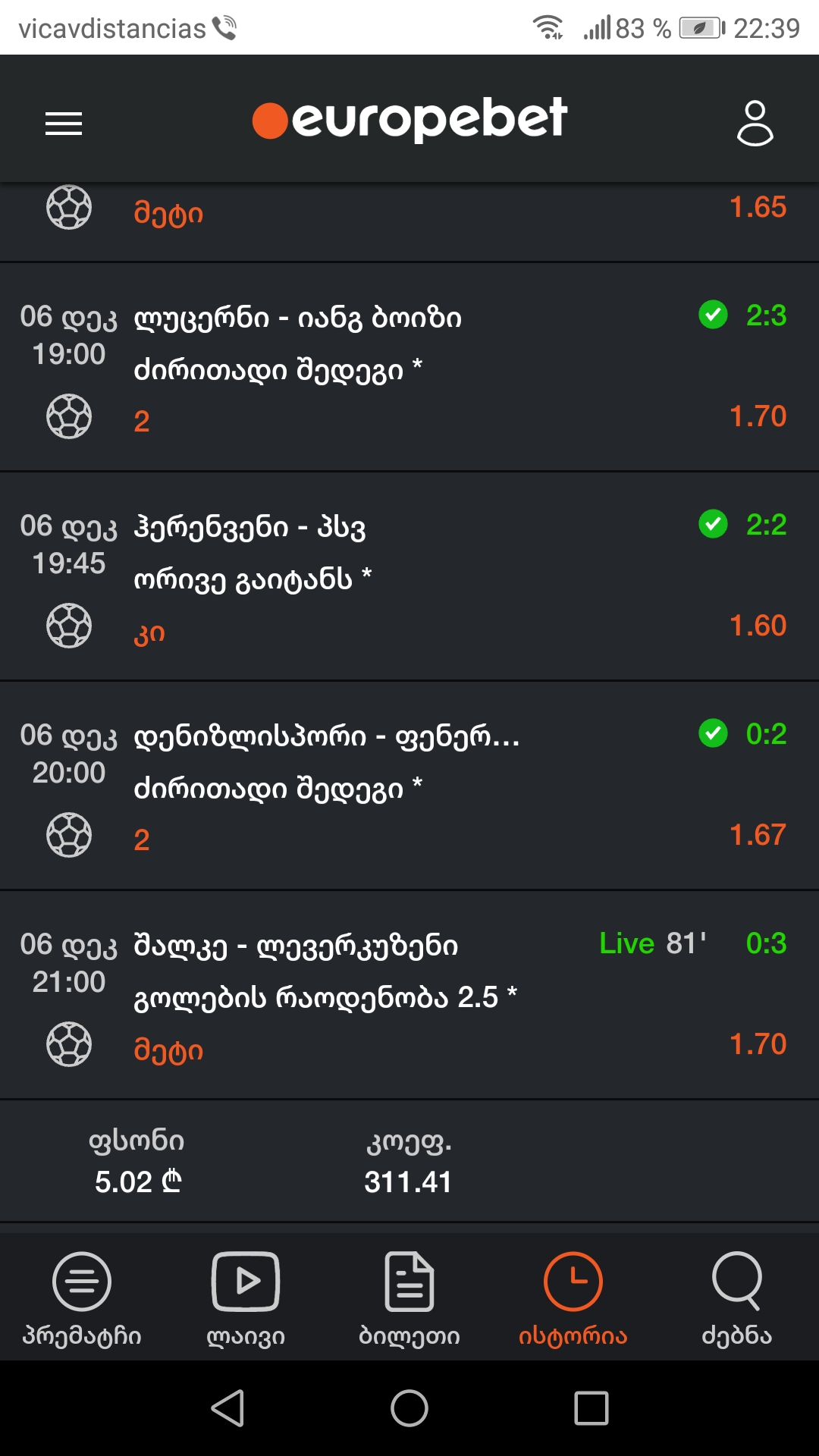Tap the system home button

(x=409, y=1408)
